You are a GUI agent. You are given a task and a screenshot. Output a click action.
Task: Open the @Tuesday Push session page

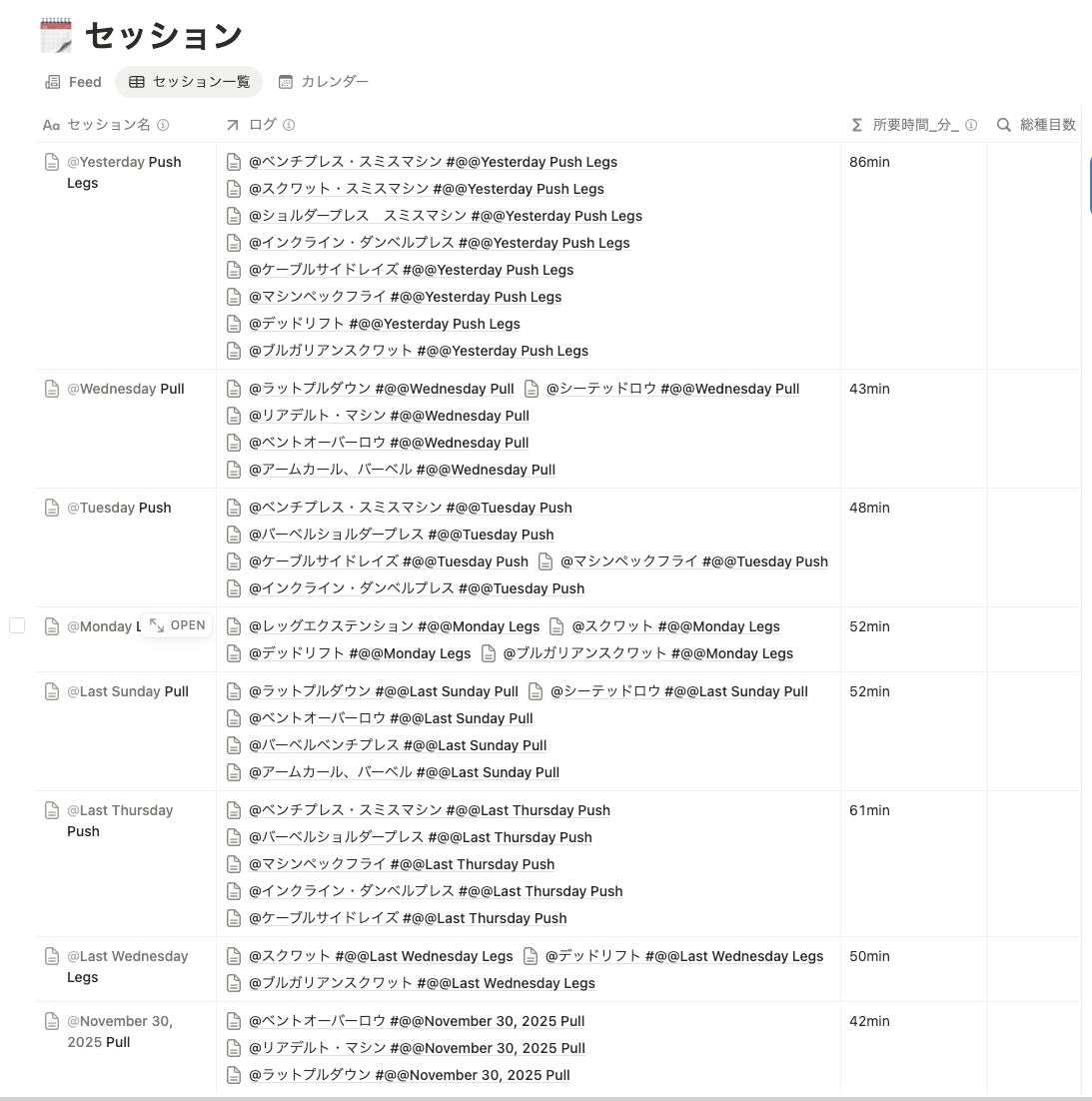point(119,508)
